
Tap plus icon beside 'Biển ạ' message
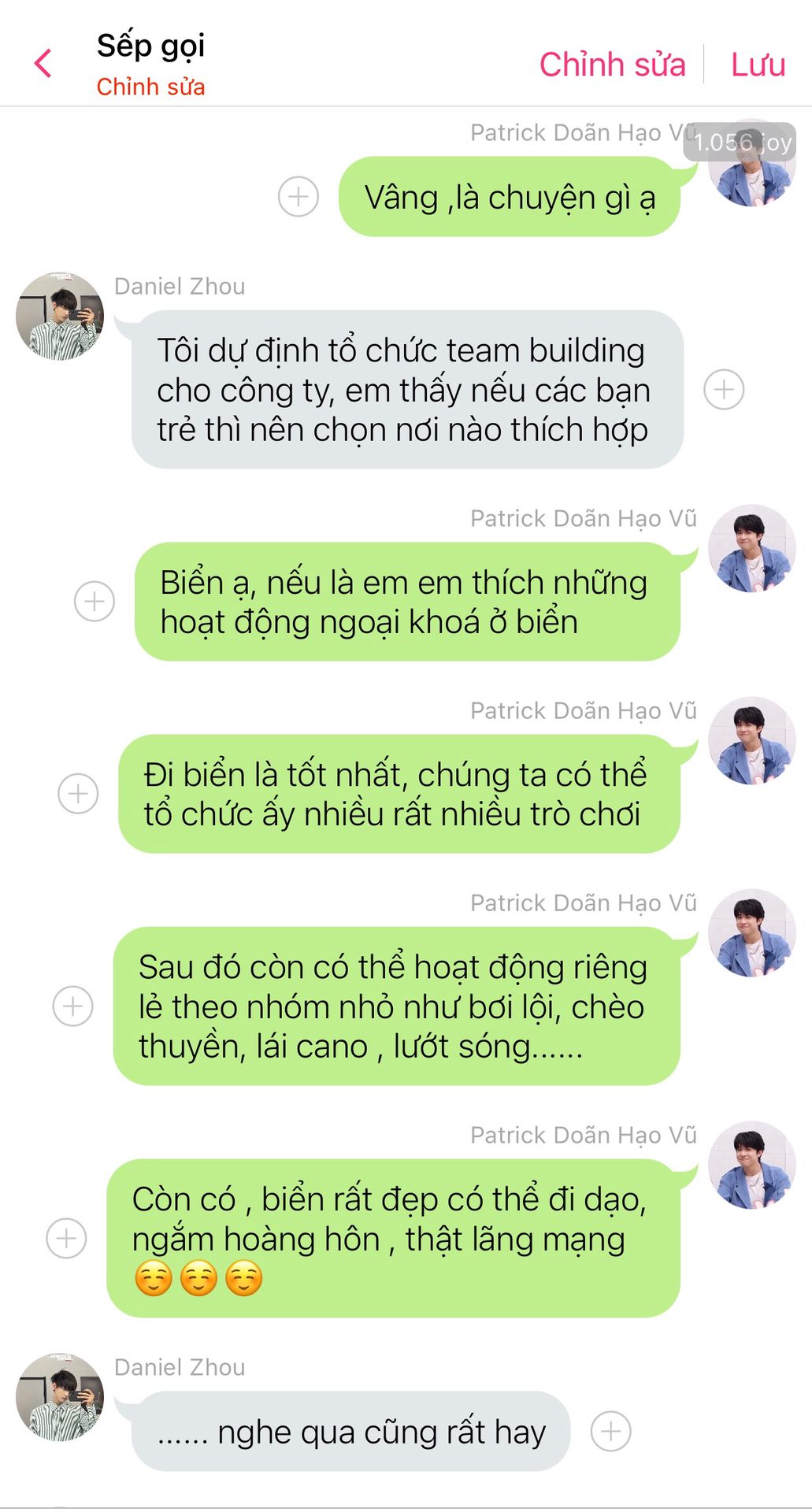click(95, 601)
